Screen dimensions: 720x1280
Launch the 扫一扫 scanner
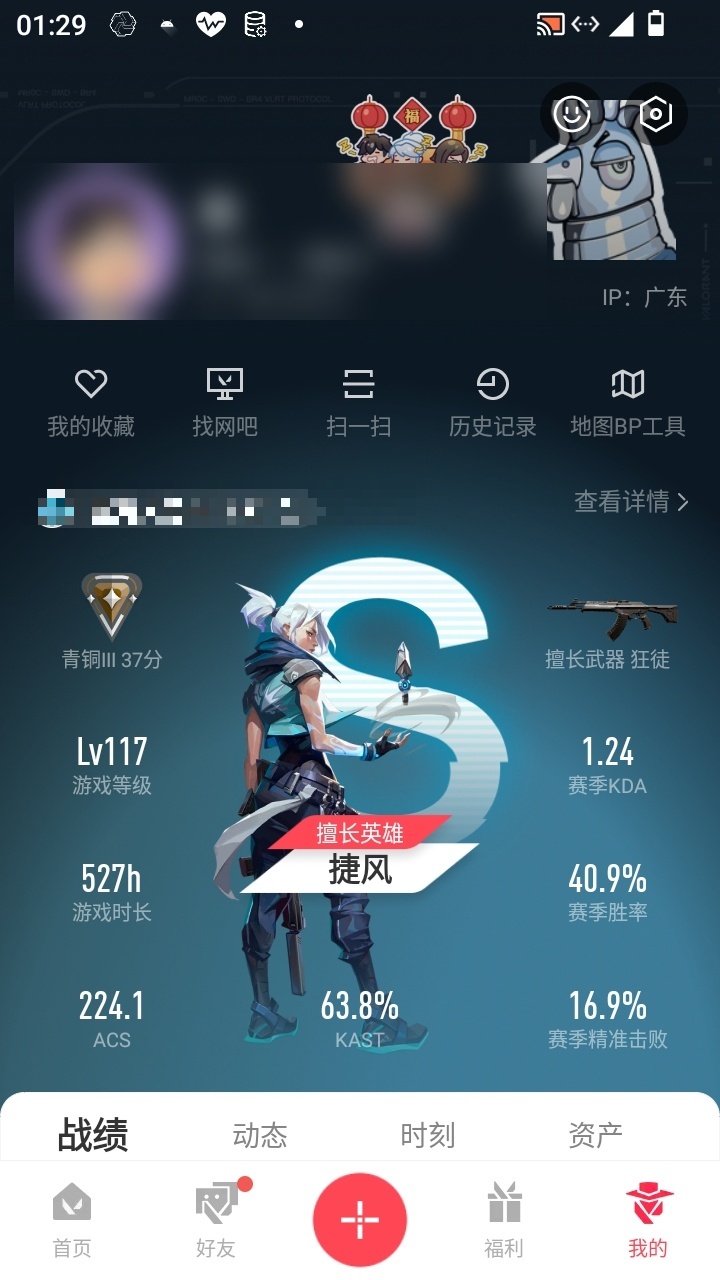358,403
